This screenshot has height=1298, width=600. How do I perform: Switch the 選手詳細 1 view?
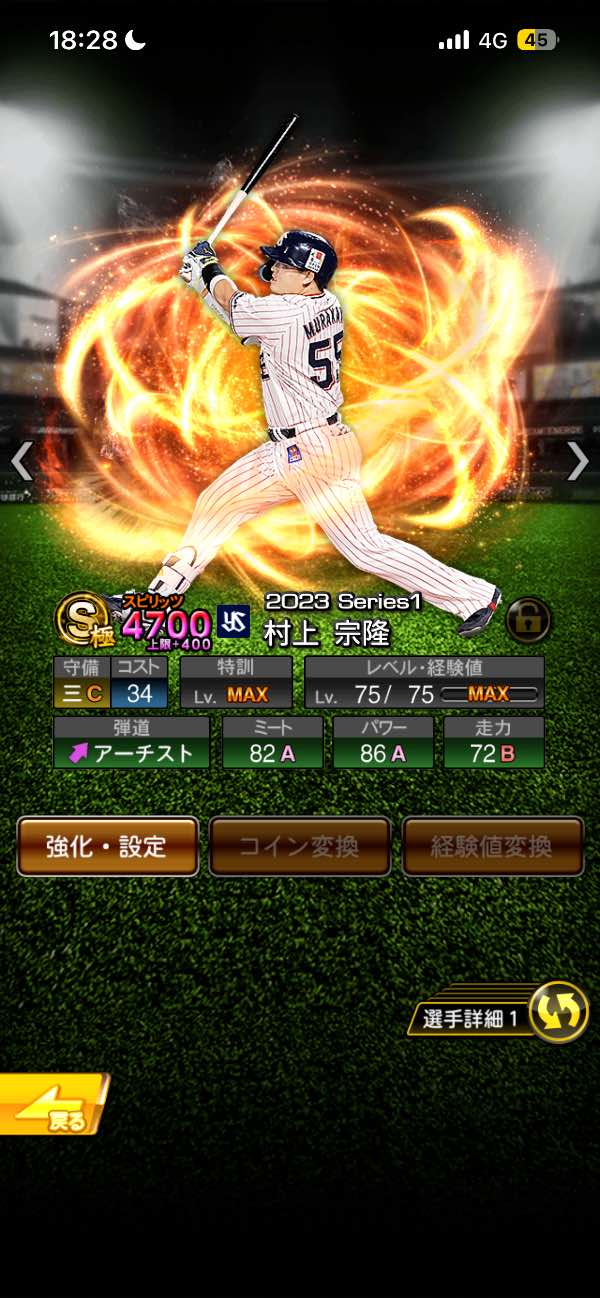tap(557, 1012)
